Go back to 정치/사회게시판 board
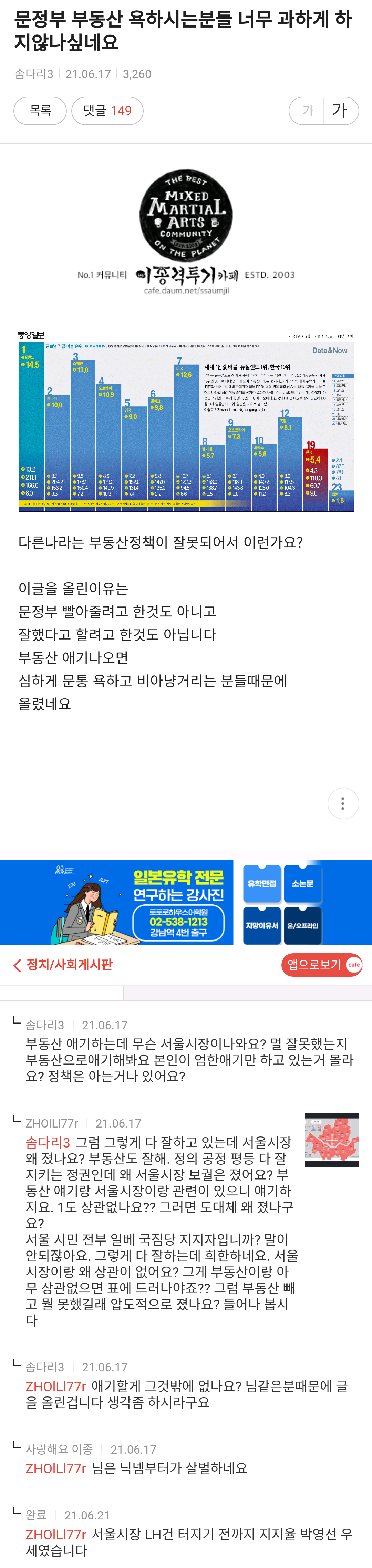The height and width of the screenshot is (1568, 372). click(x=63, y=964)
